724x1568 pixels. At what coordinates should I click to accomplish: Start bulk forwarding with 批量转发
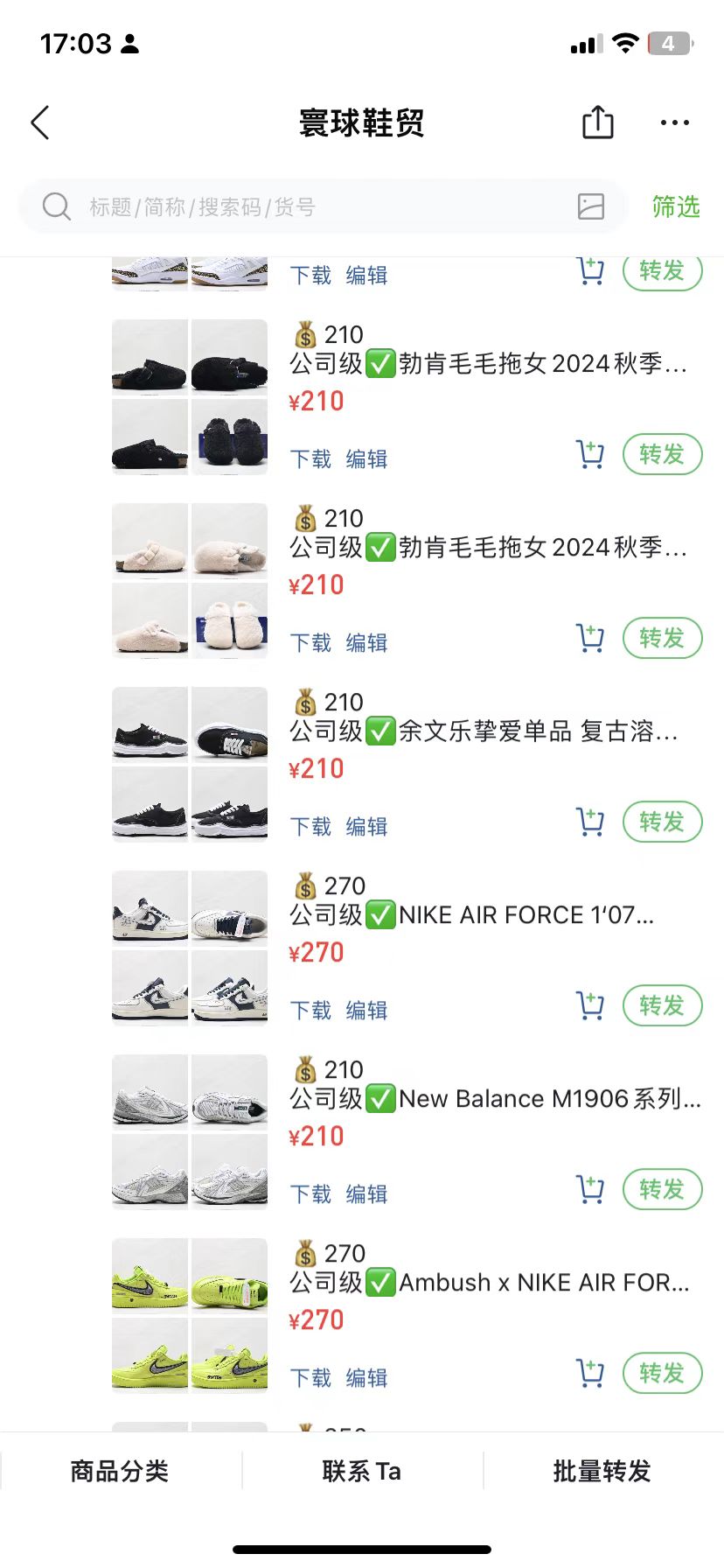click(x=602, y=1471)
